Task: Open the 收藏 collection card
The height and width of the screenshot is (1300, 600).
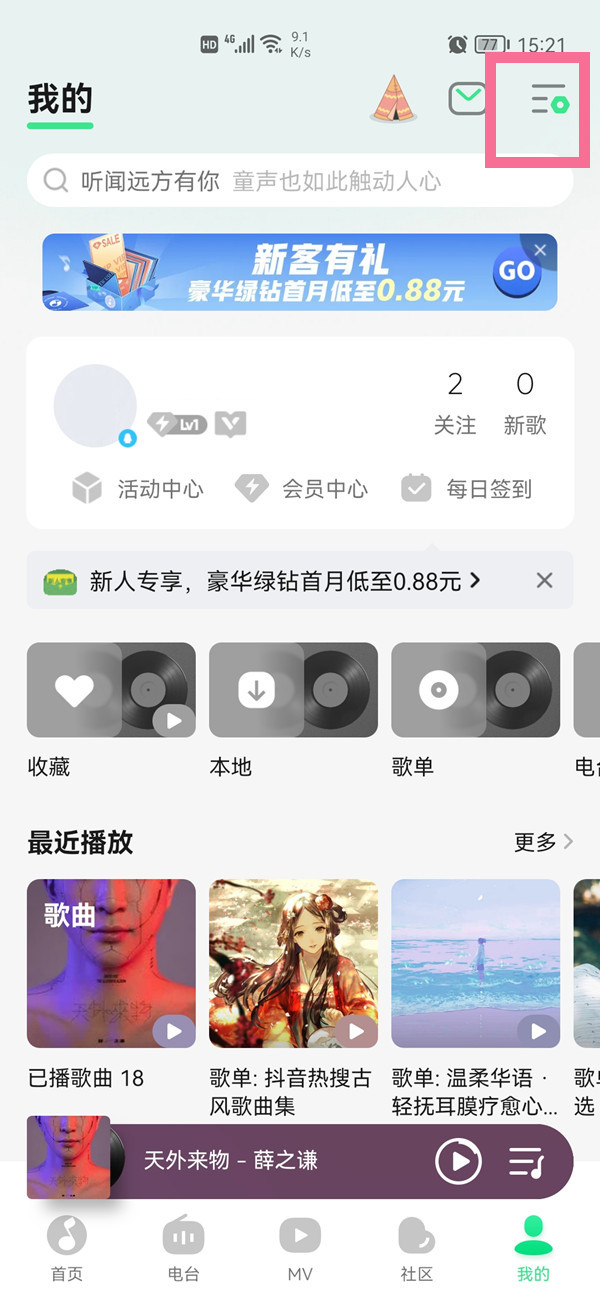Action: tap(111, 690)
